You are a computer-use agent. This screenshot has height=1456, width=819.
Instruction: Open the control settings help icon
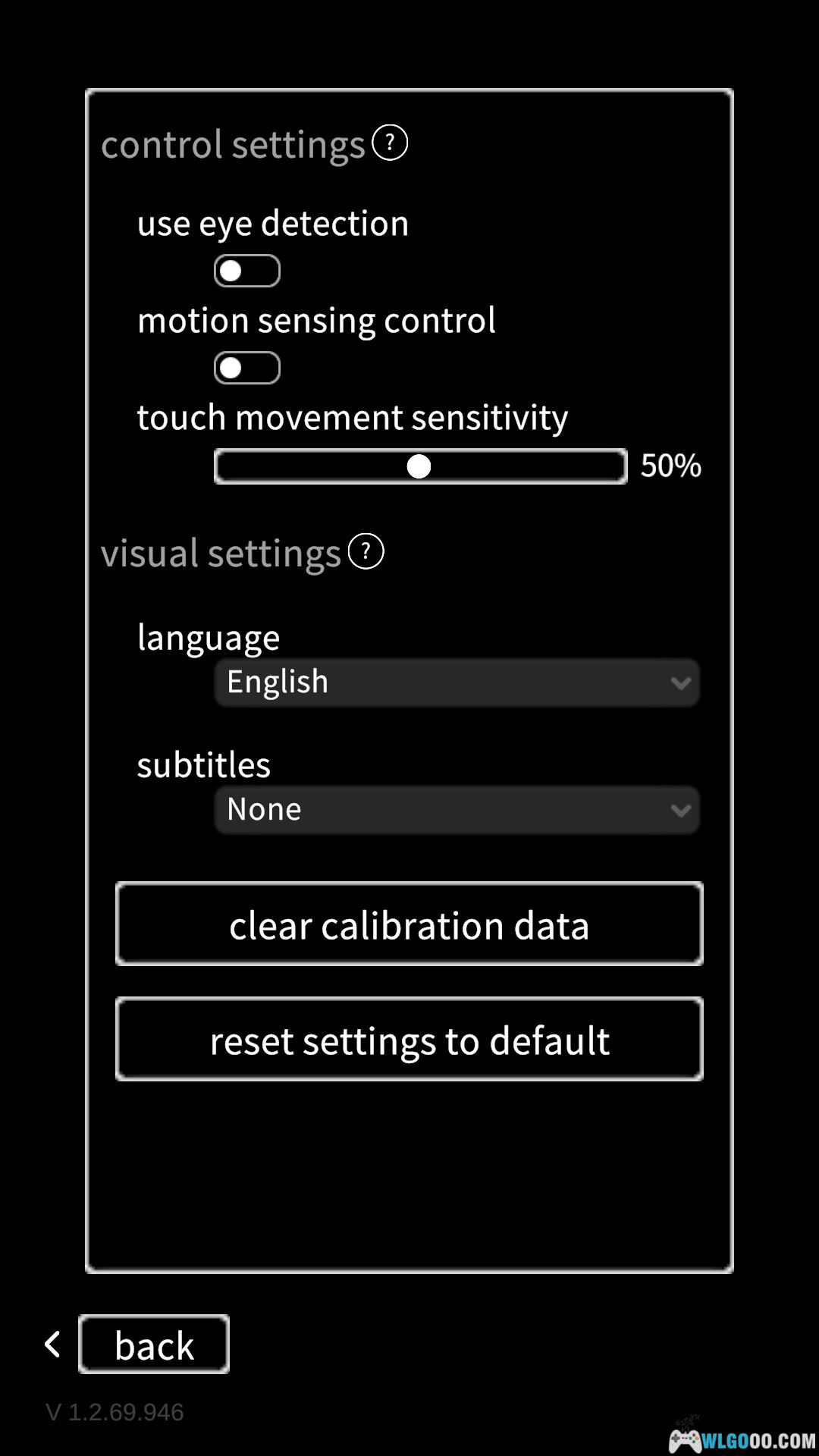(390, 143)
